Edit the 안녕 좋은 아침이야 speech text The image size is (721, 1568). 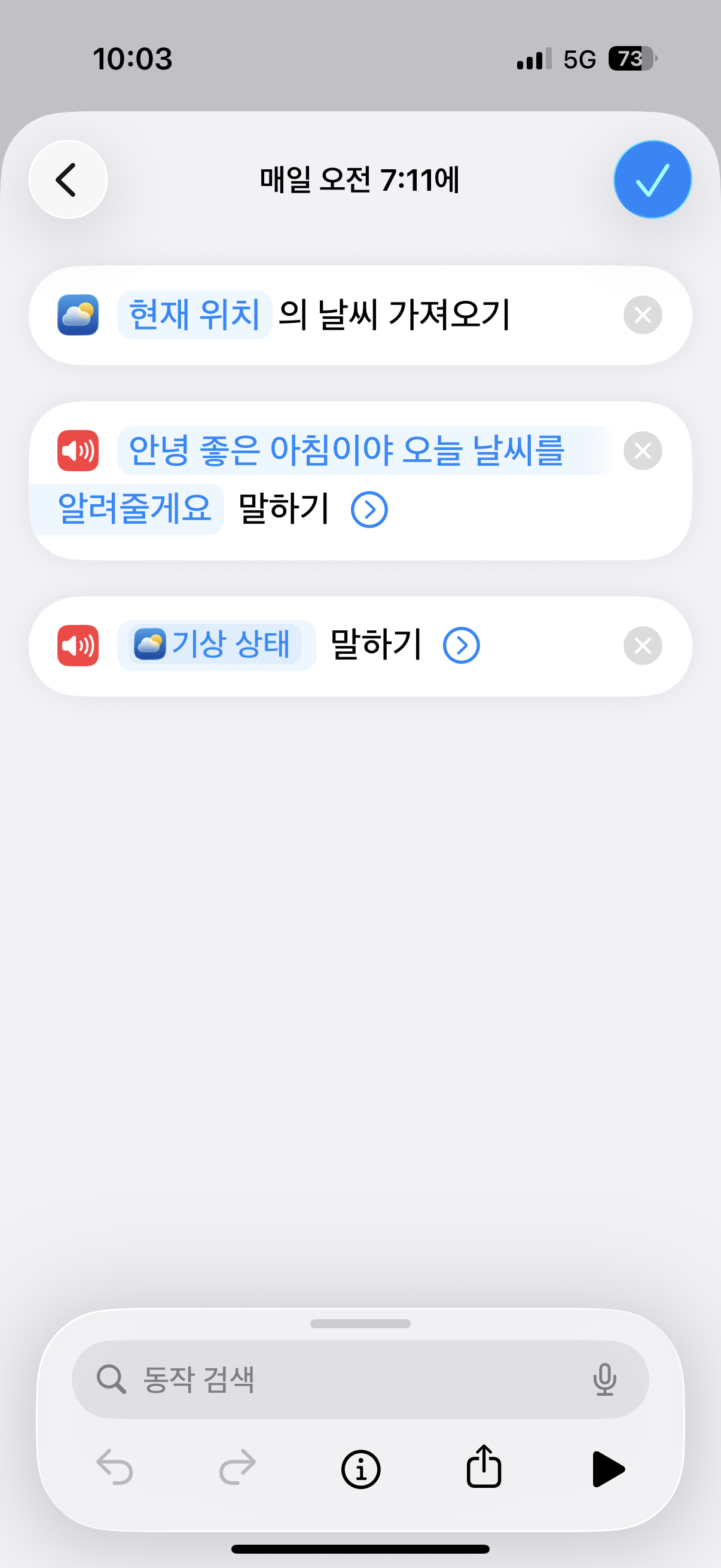tap(347, 451)
